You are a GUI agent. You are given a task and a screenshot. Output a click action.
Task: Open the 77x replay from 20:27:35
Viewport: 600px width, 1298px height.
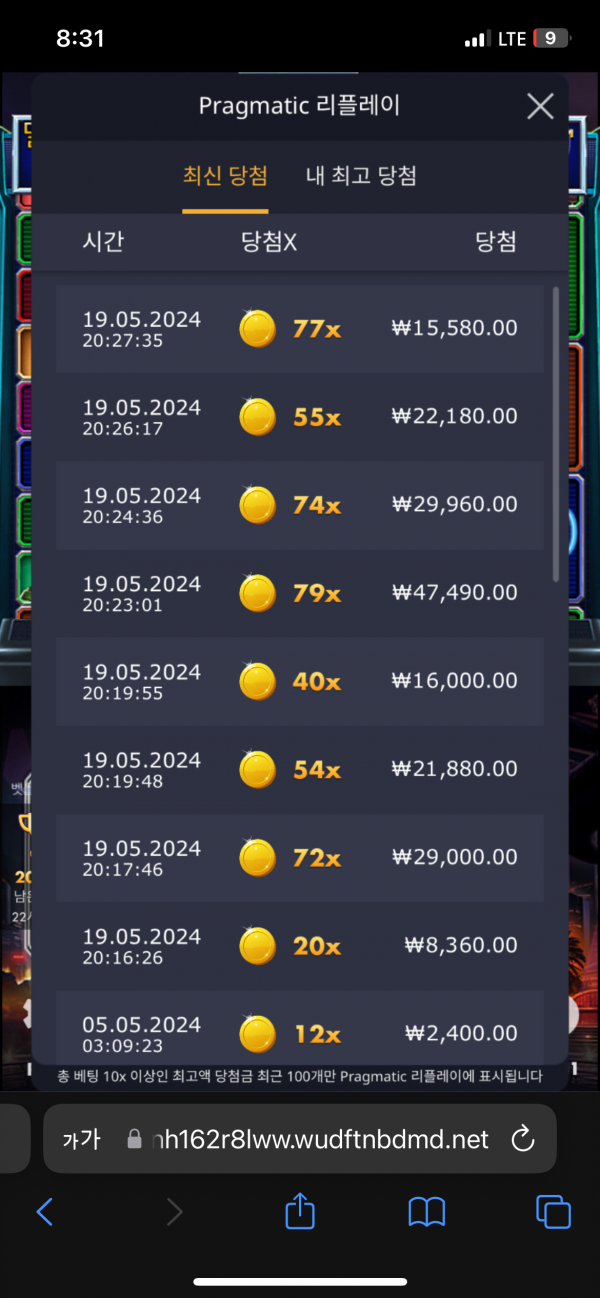pyautogui.click(x=300, y=328)
